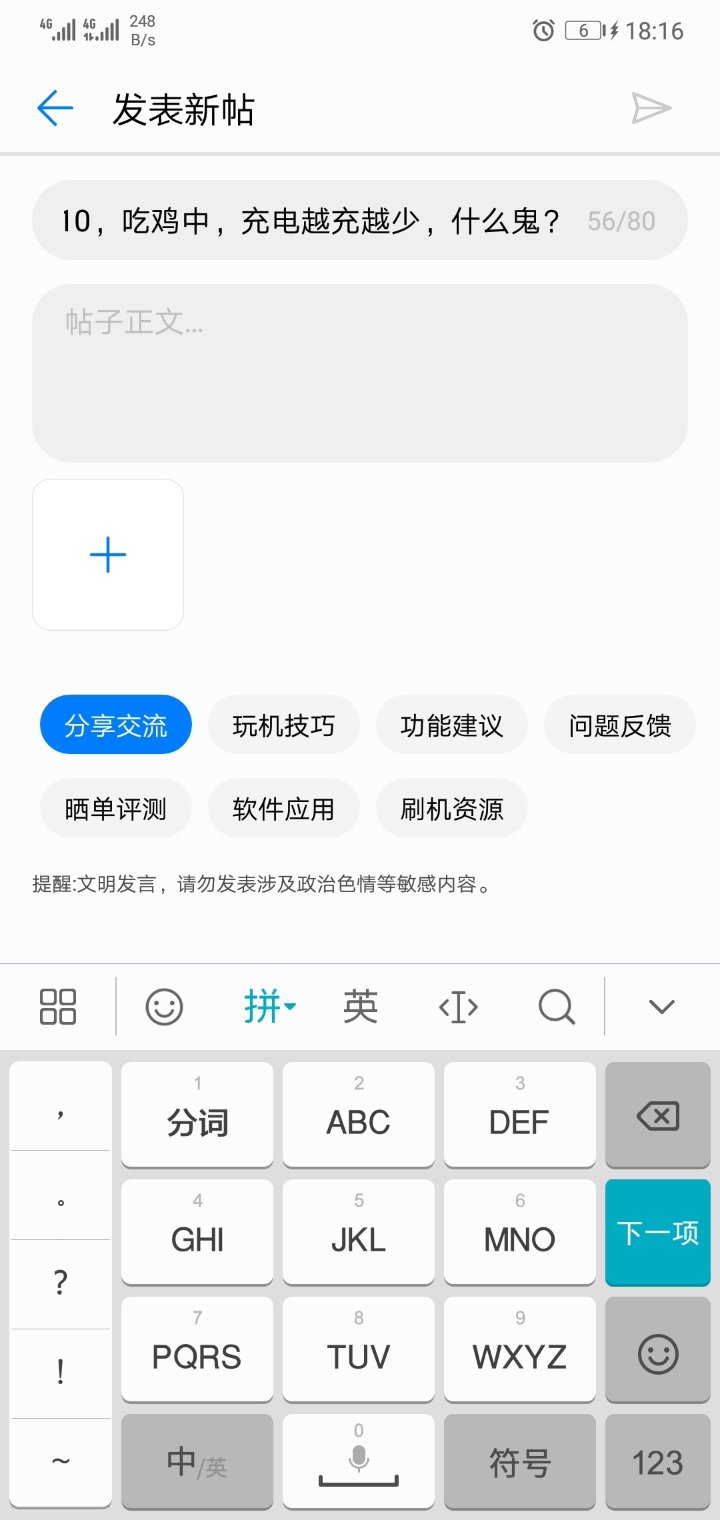
Task: Select the 刷机资源 category chip
Action: point(452,808)
